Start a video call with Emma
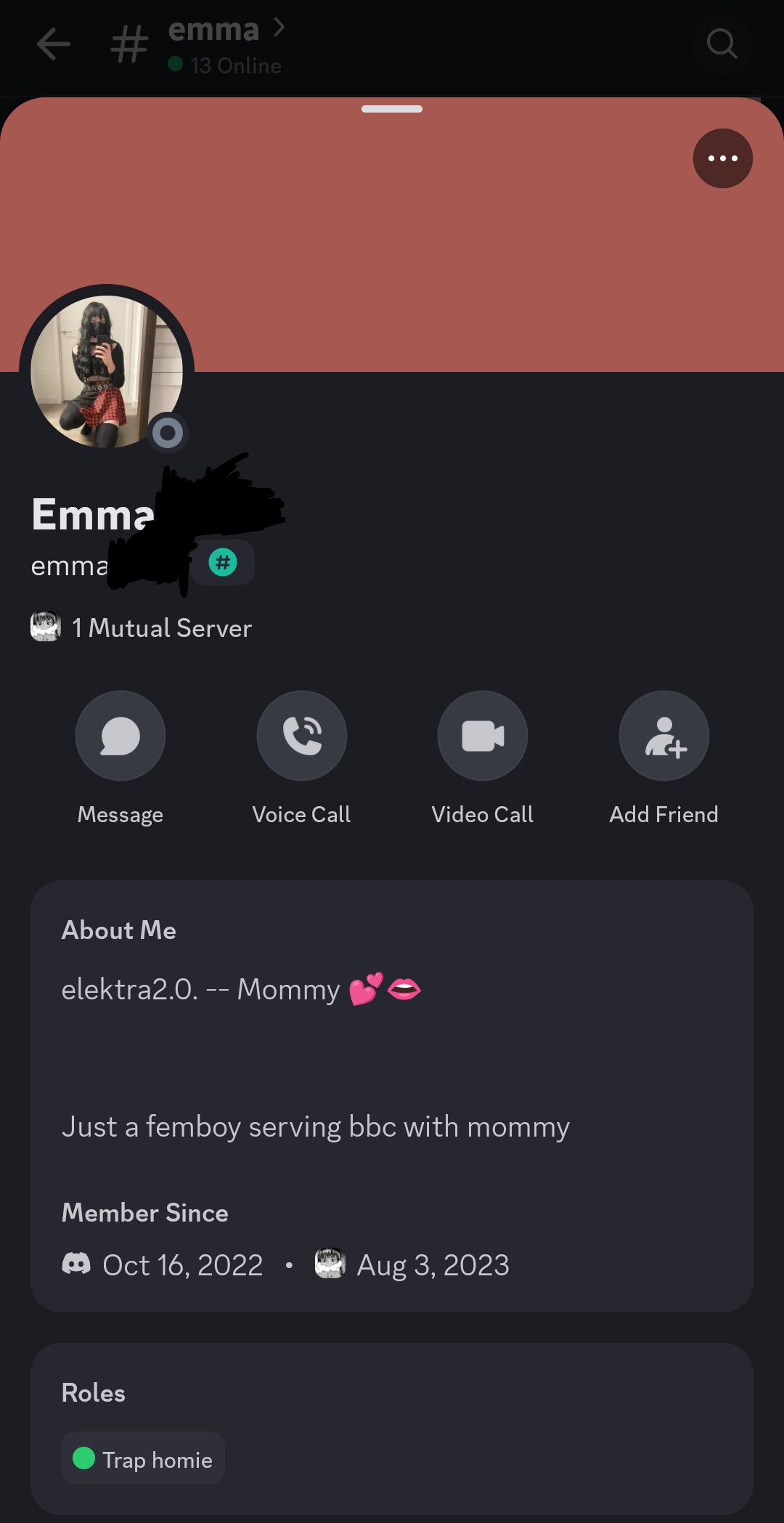Viewport: 784px width, 1523px height. 483,736
